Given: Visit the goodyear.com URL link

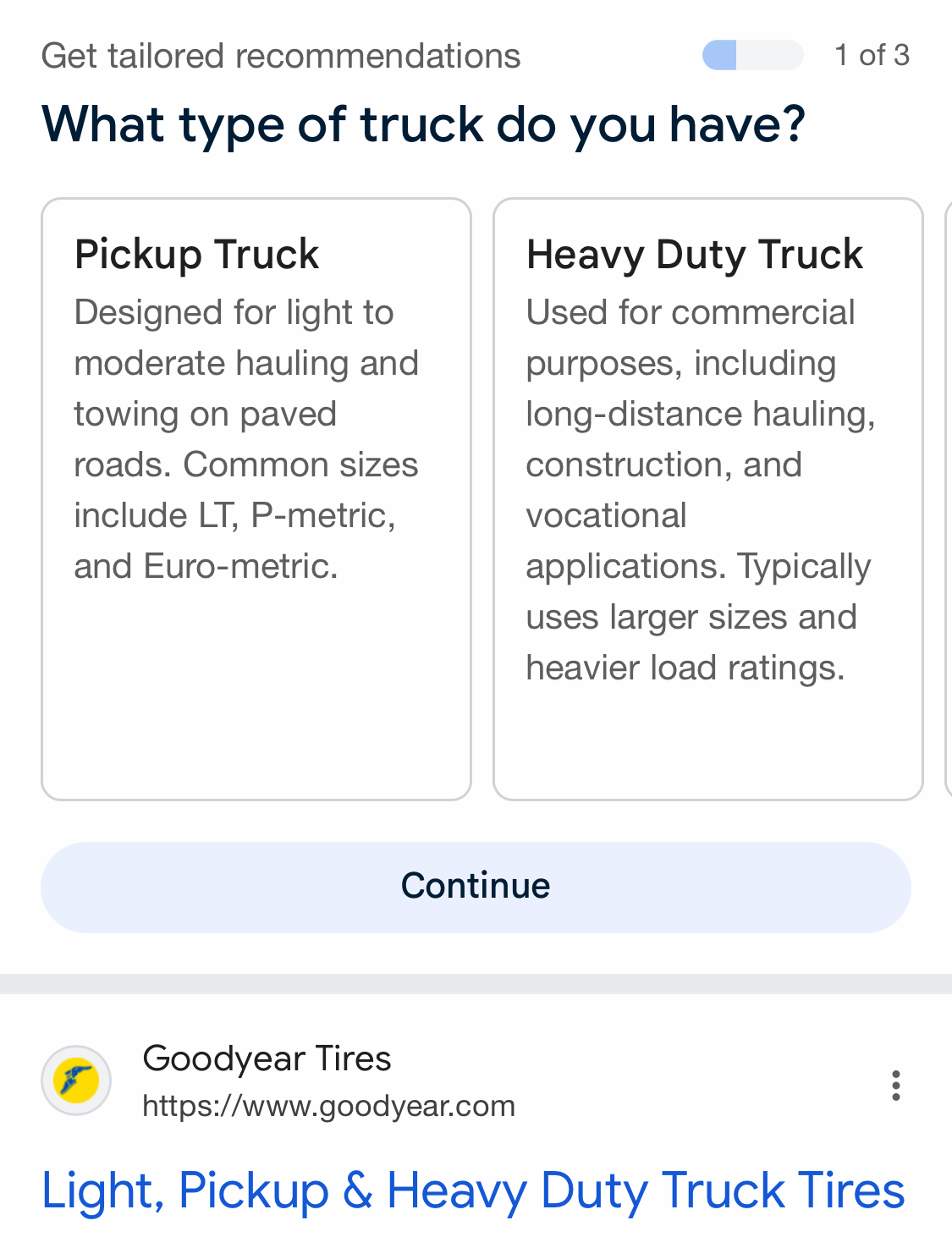Looking at the screenshot, I should [329, 1106].
